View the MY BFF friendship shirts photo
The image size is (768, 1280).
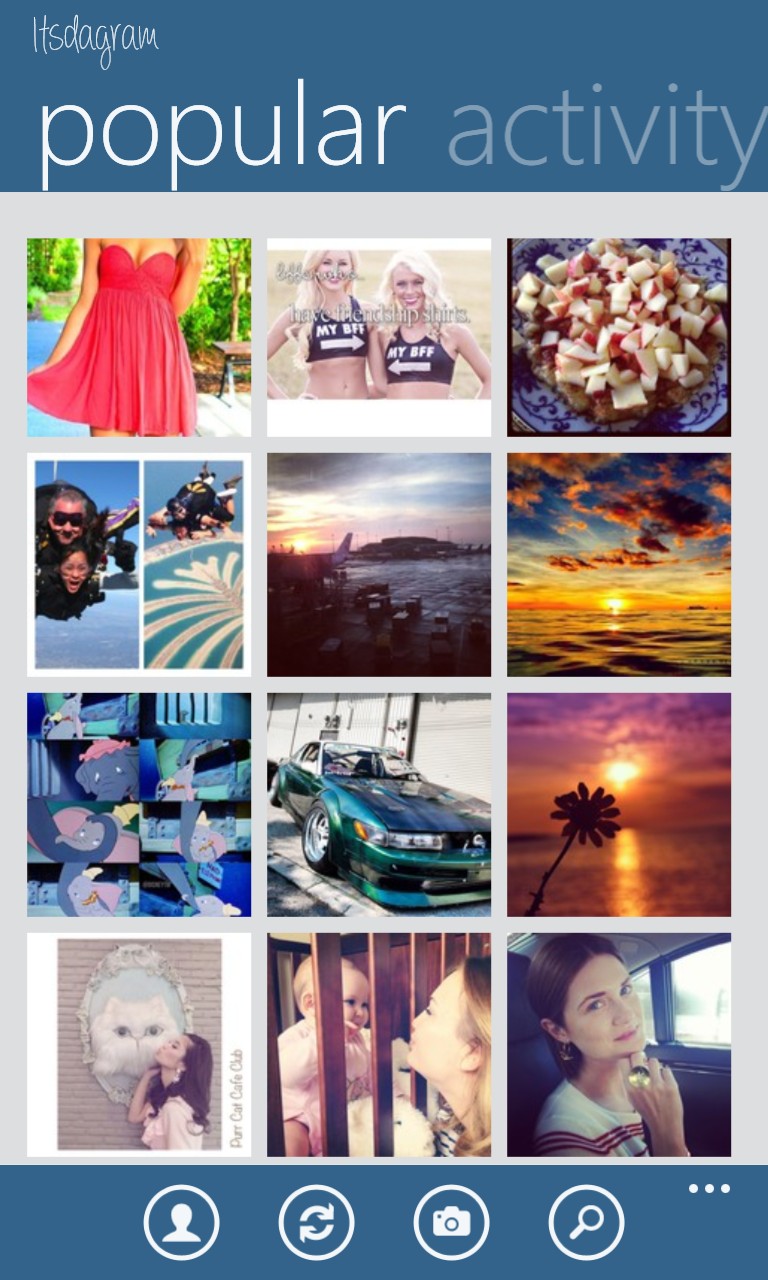(x=379, y=337)
